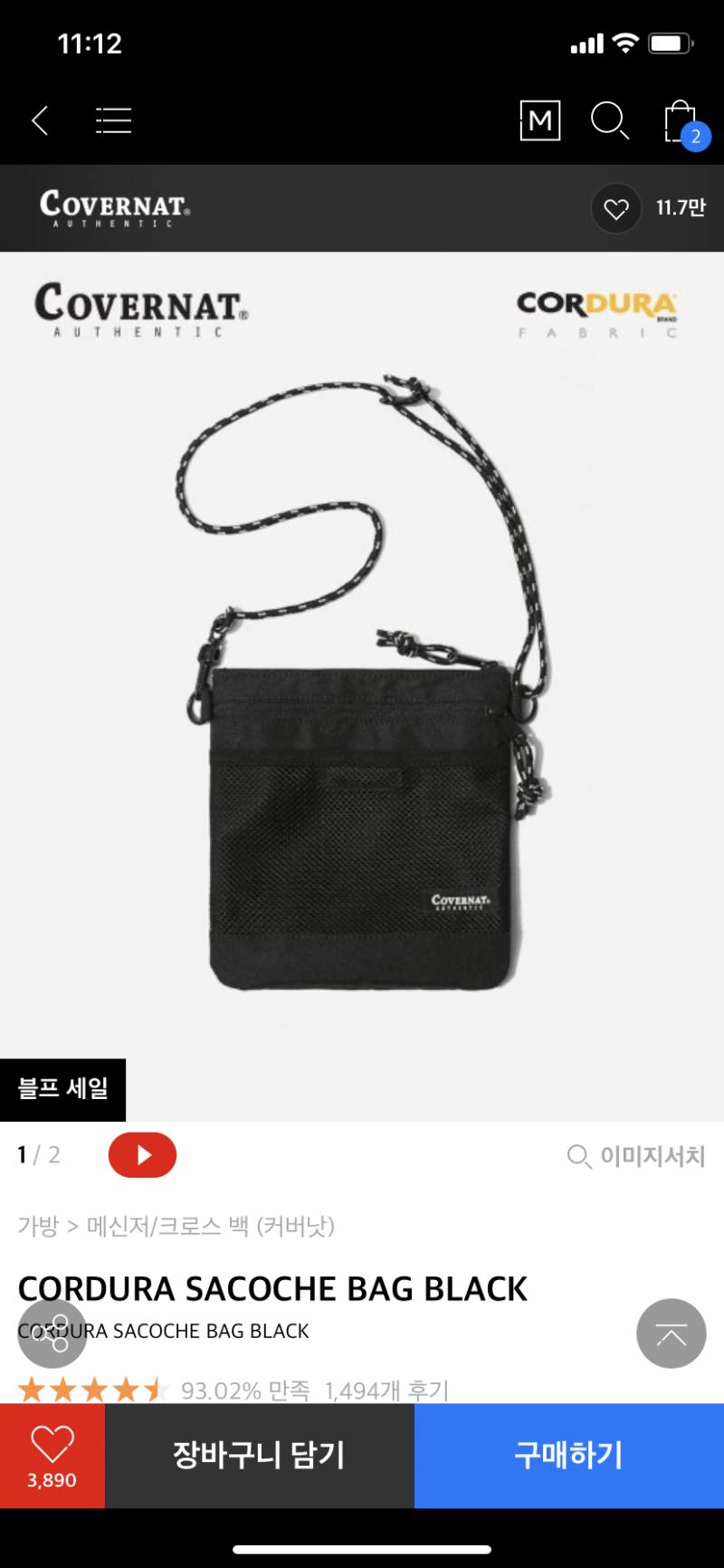Play the product video
The image size is (724, 1568).
(142, 1155)
